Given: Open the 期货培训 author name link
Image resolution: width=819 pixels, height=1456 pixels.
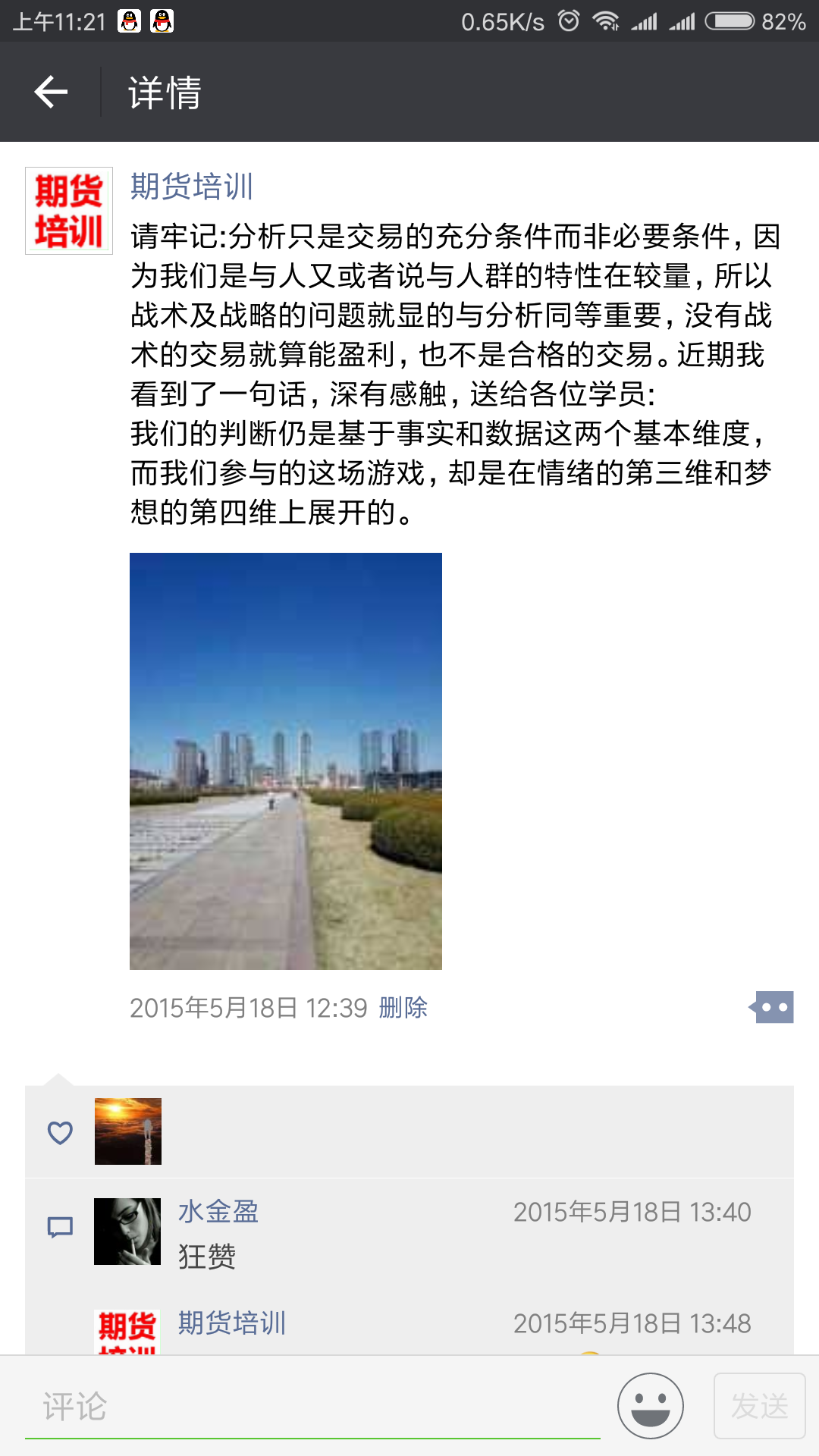Looking at the screenshot, I should (x=192, y=187).
